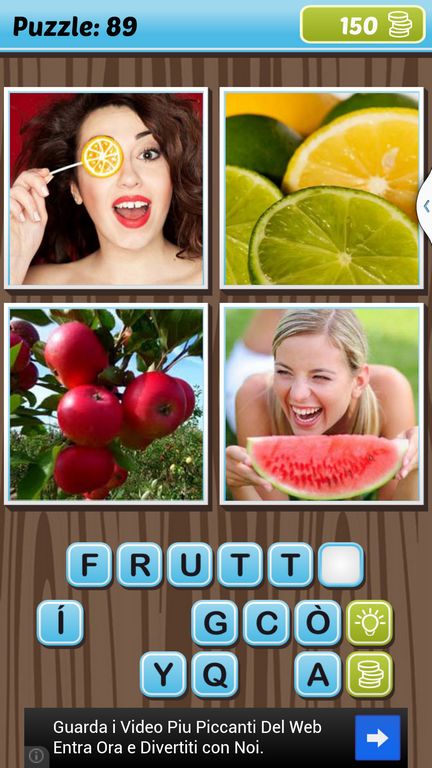Pick the letter Í tile

(x=60, y=623)
